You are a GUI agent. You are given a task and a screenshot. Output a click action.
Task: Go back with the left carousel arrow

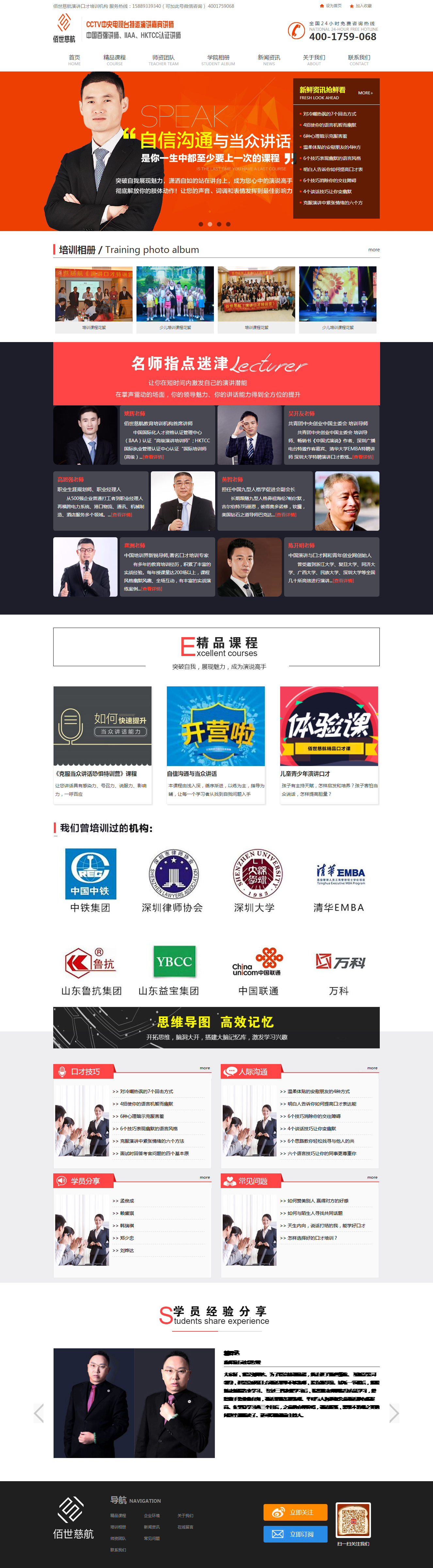[x=39, y=1413]
